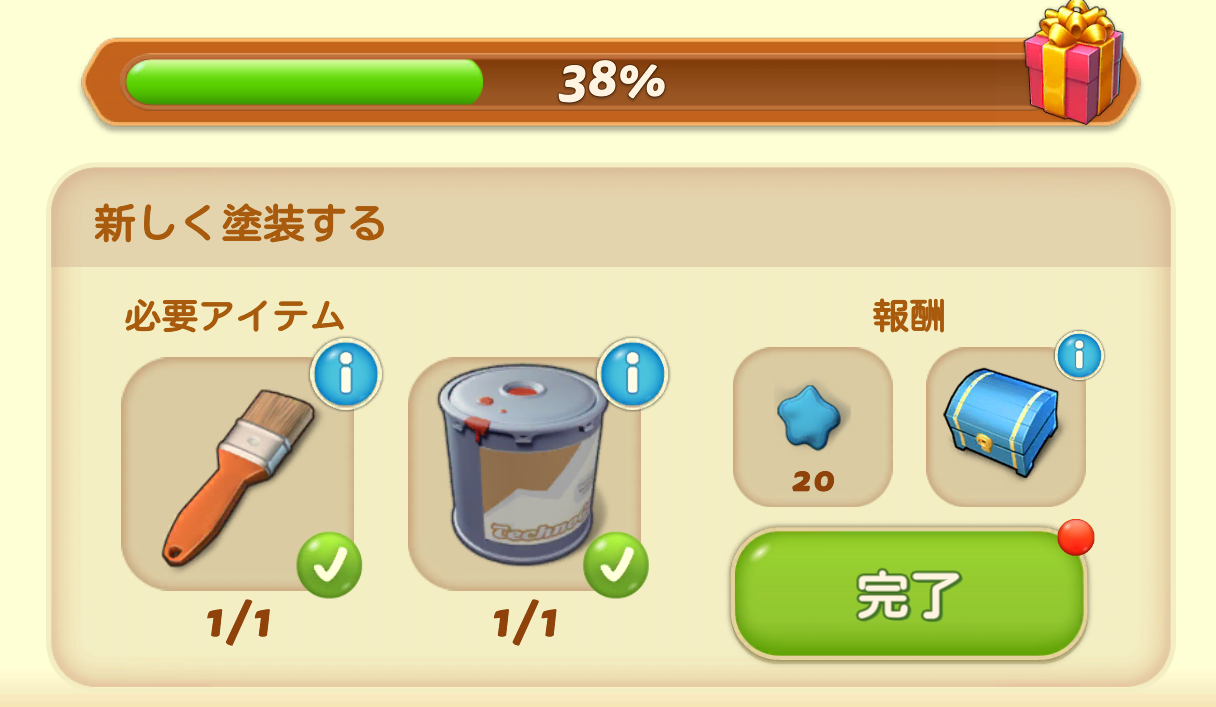Tap the gift box on the progress bar

tap(1072, 60)
